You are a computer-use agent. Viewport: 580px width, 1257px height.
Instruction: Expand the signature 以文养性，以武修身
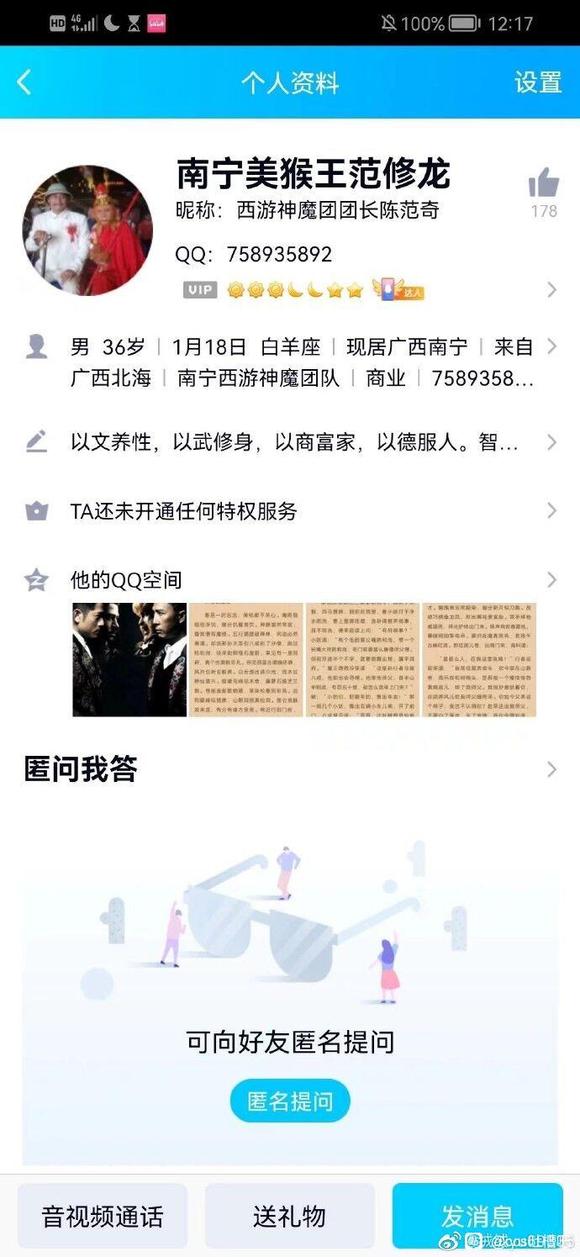(290, 442)
